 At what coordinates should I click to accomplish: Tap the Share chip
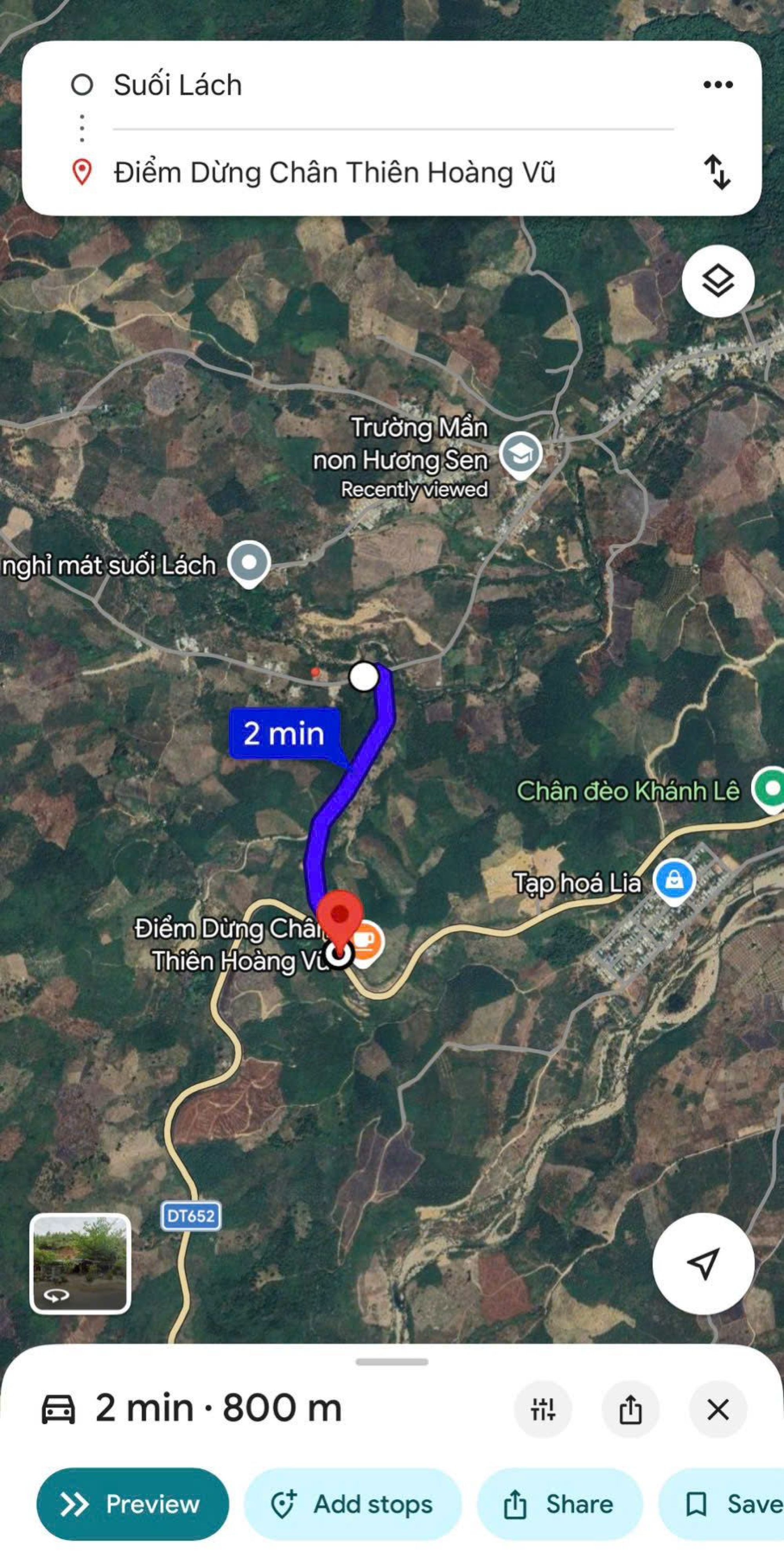559,1504
